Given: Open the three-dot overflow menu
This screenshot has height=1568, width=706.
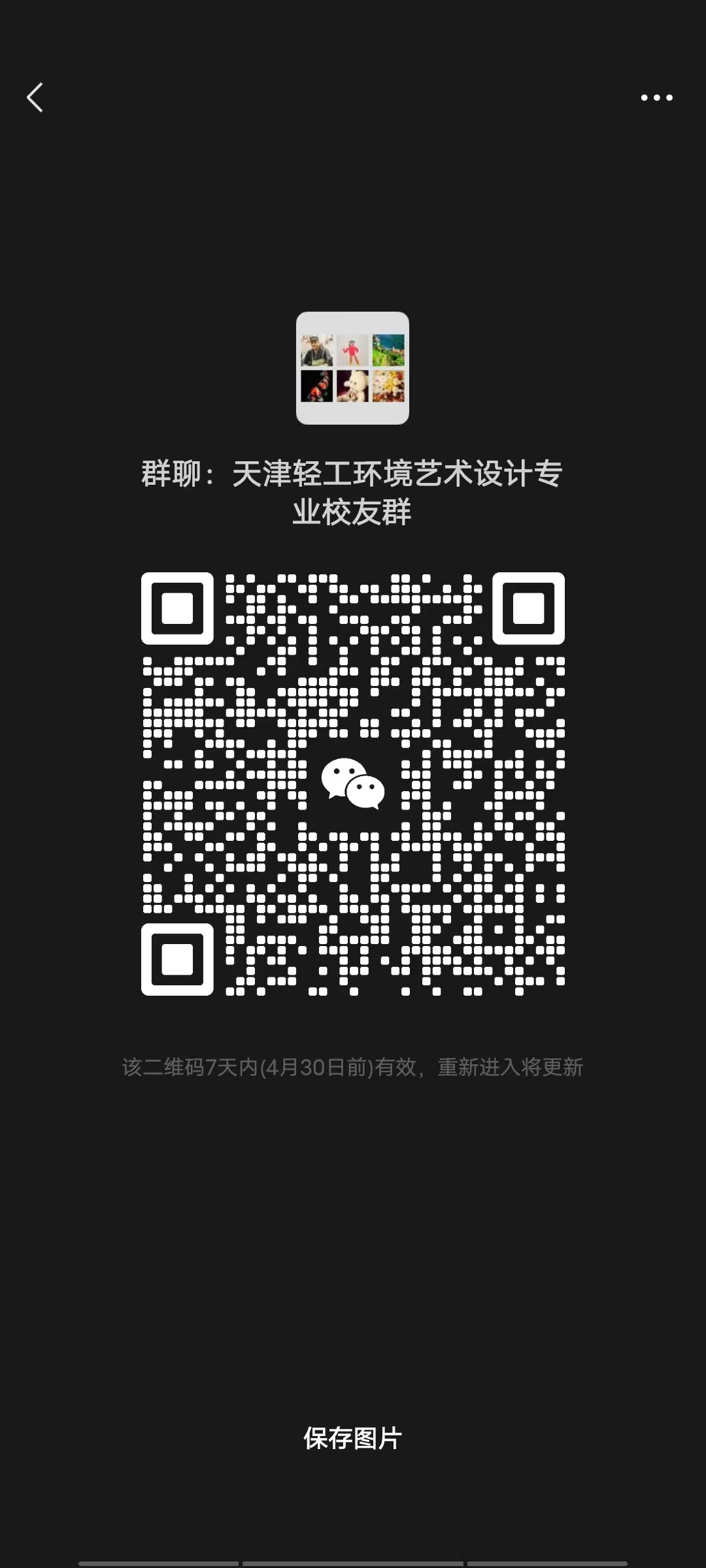Looking at the screenshot, I should 656,98.
